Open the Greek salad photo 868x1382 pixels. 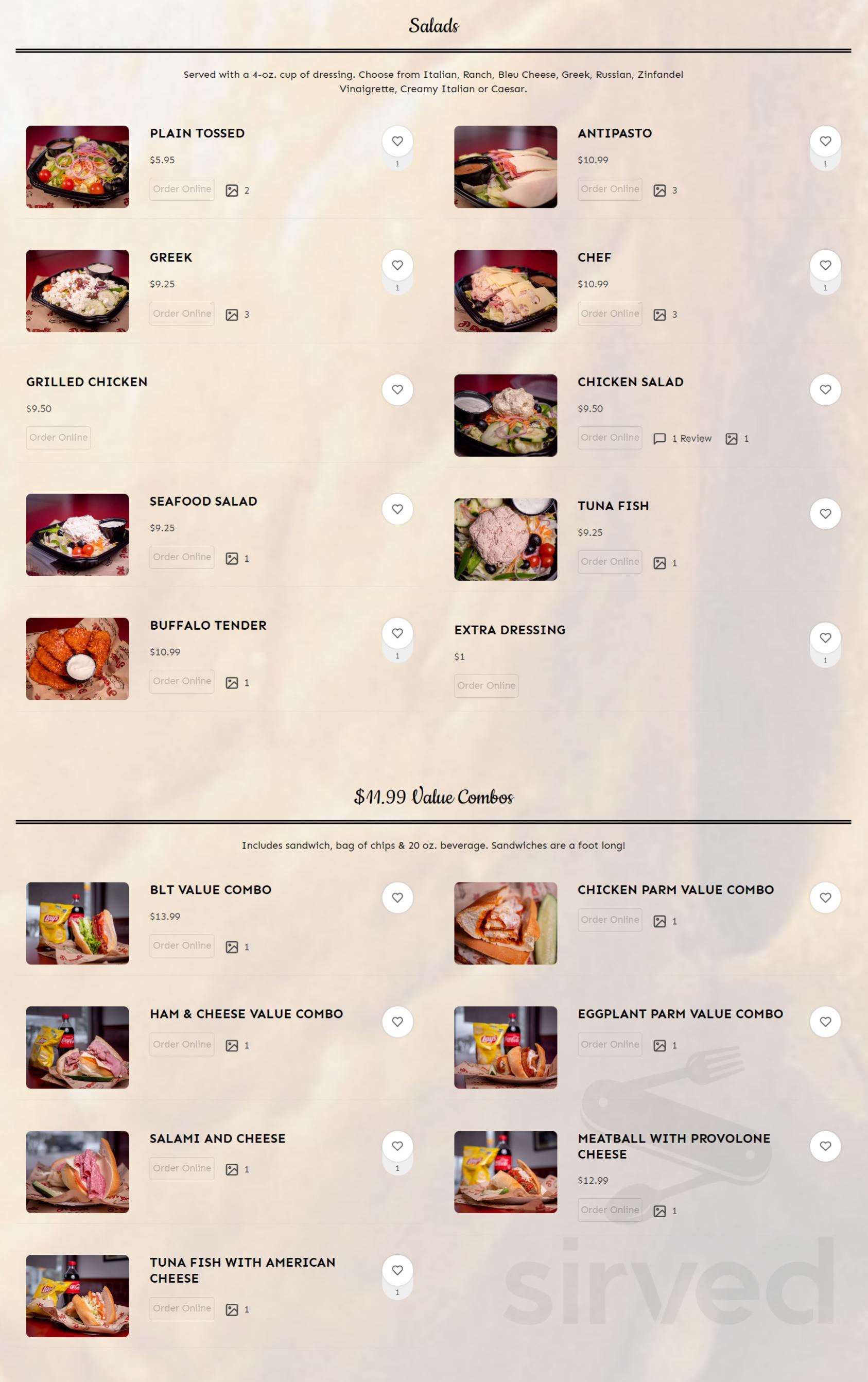[77, 290]
